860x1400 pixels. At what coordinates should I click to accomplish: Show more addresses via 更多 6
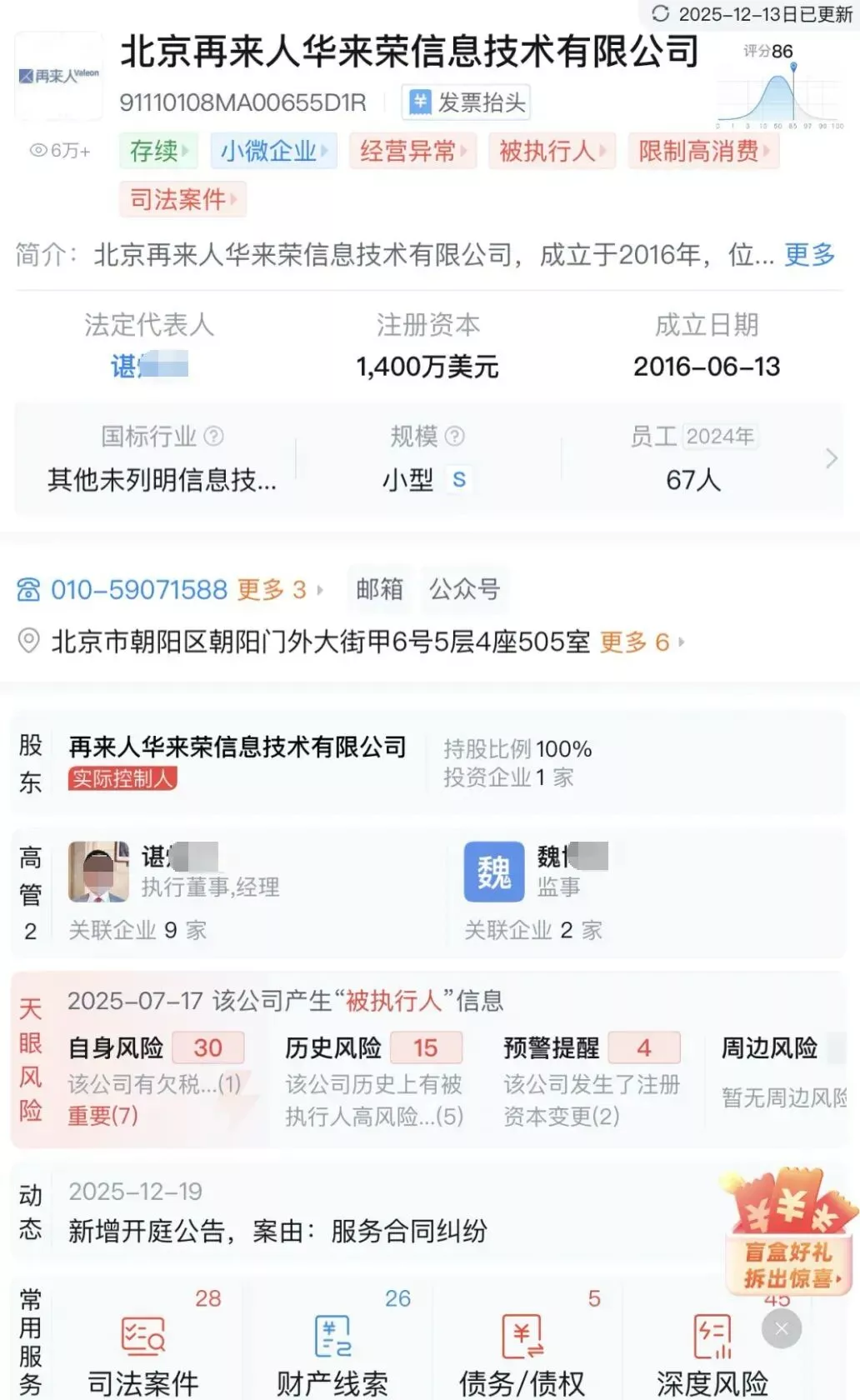(x=641, y=642)
